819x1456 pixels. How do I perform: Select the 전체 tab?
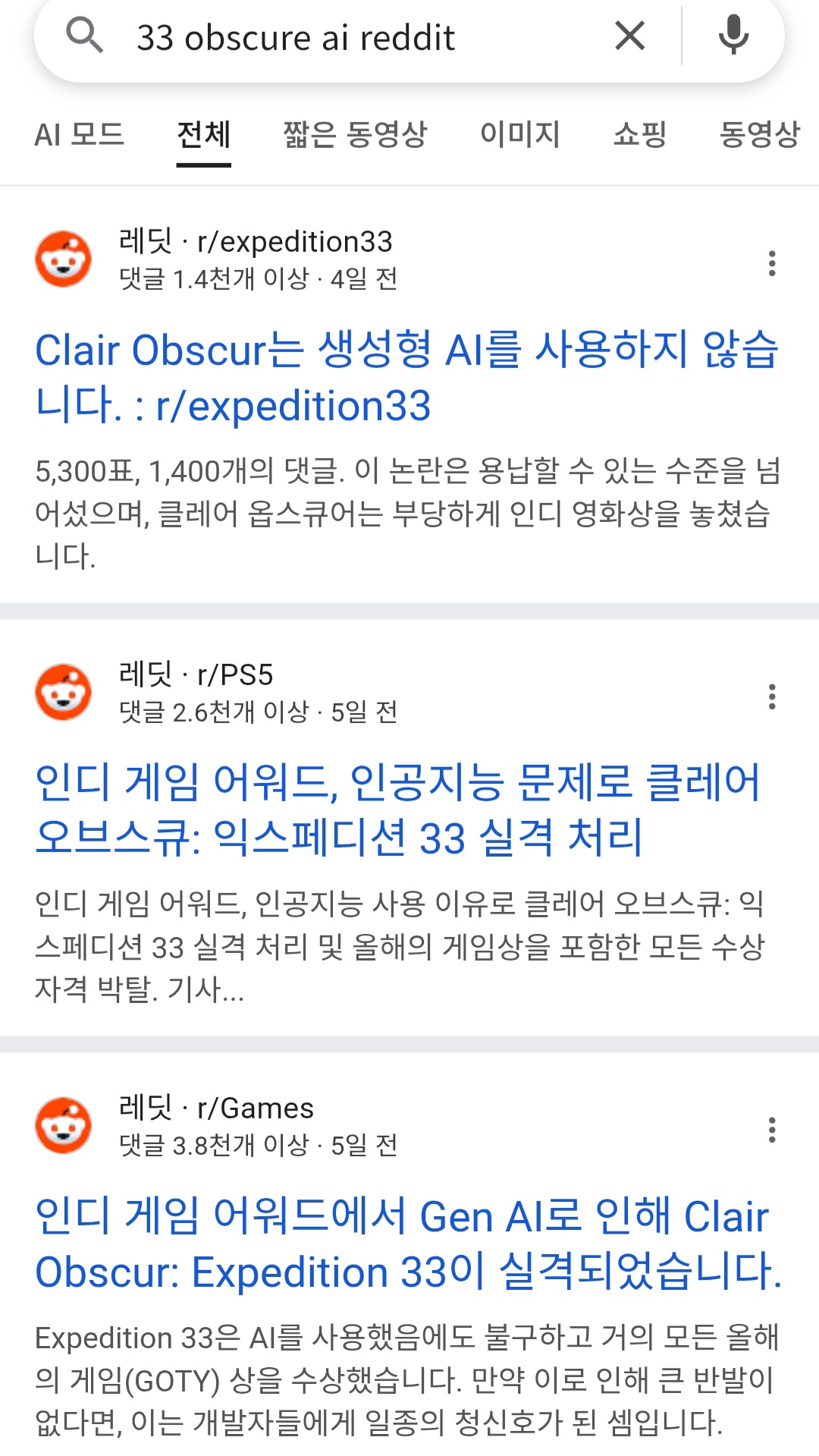pos(203,135)
